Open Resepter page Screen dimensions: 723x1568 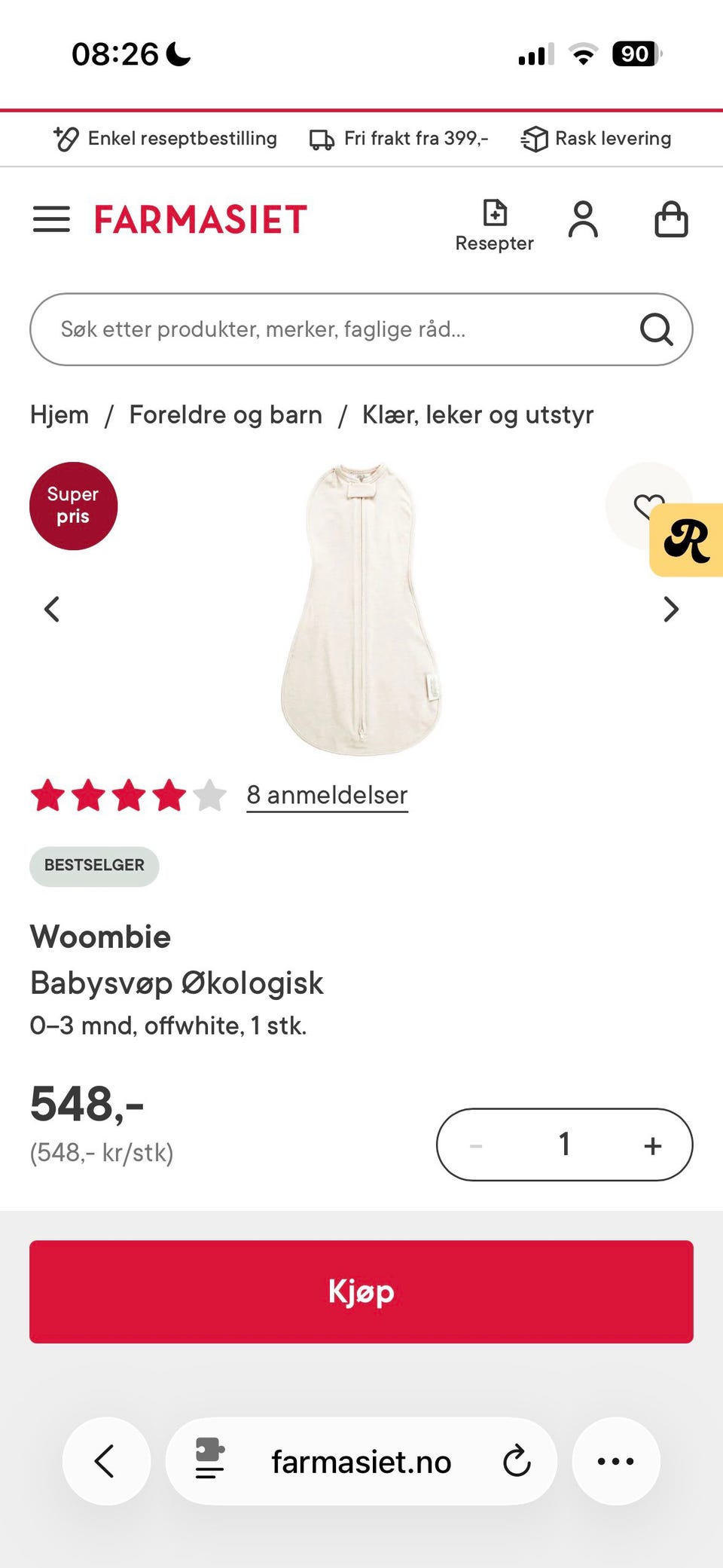[x=494, y=225]
